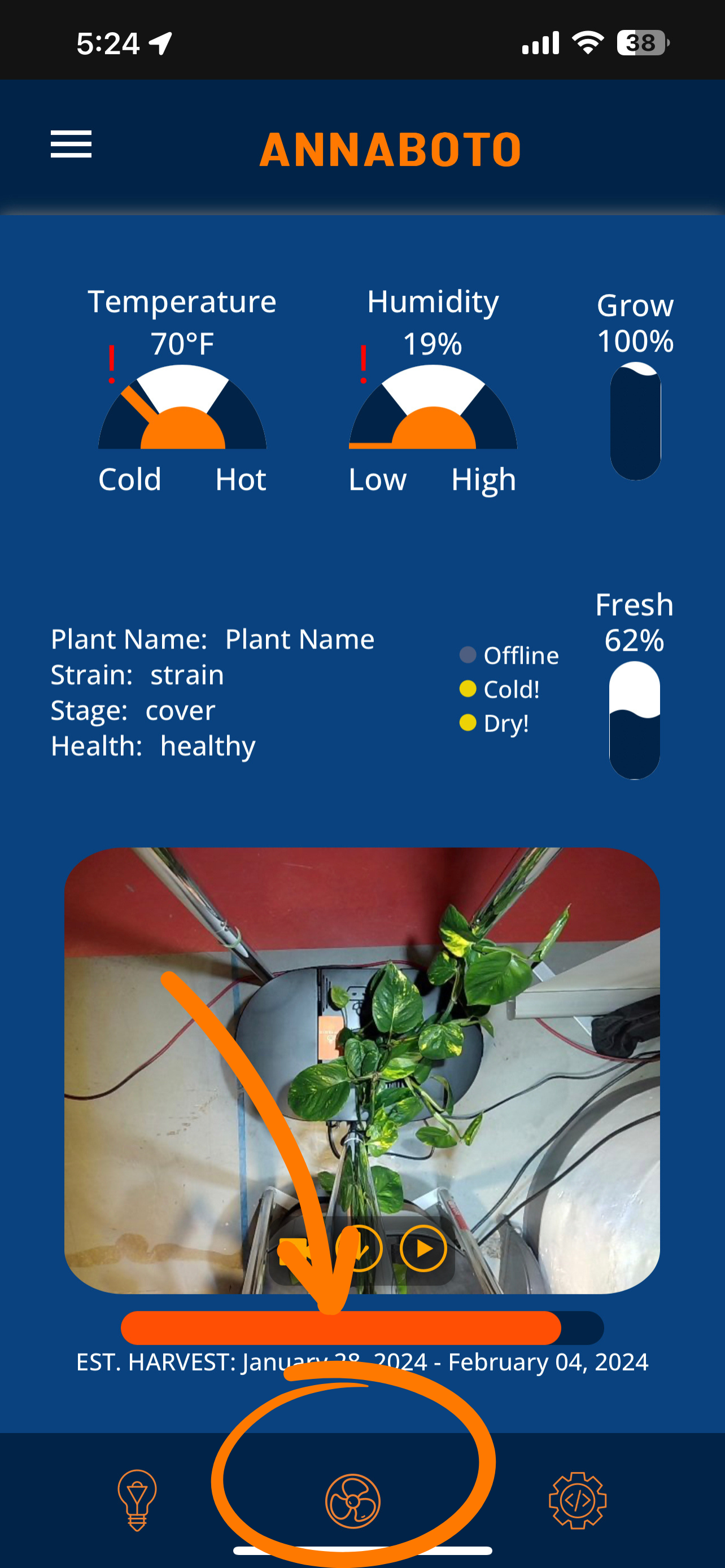Switch to the fan tab
Screen dimensions: 725x1568
pyautogui.click(x=353, y=1501)
